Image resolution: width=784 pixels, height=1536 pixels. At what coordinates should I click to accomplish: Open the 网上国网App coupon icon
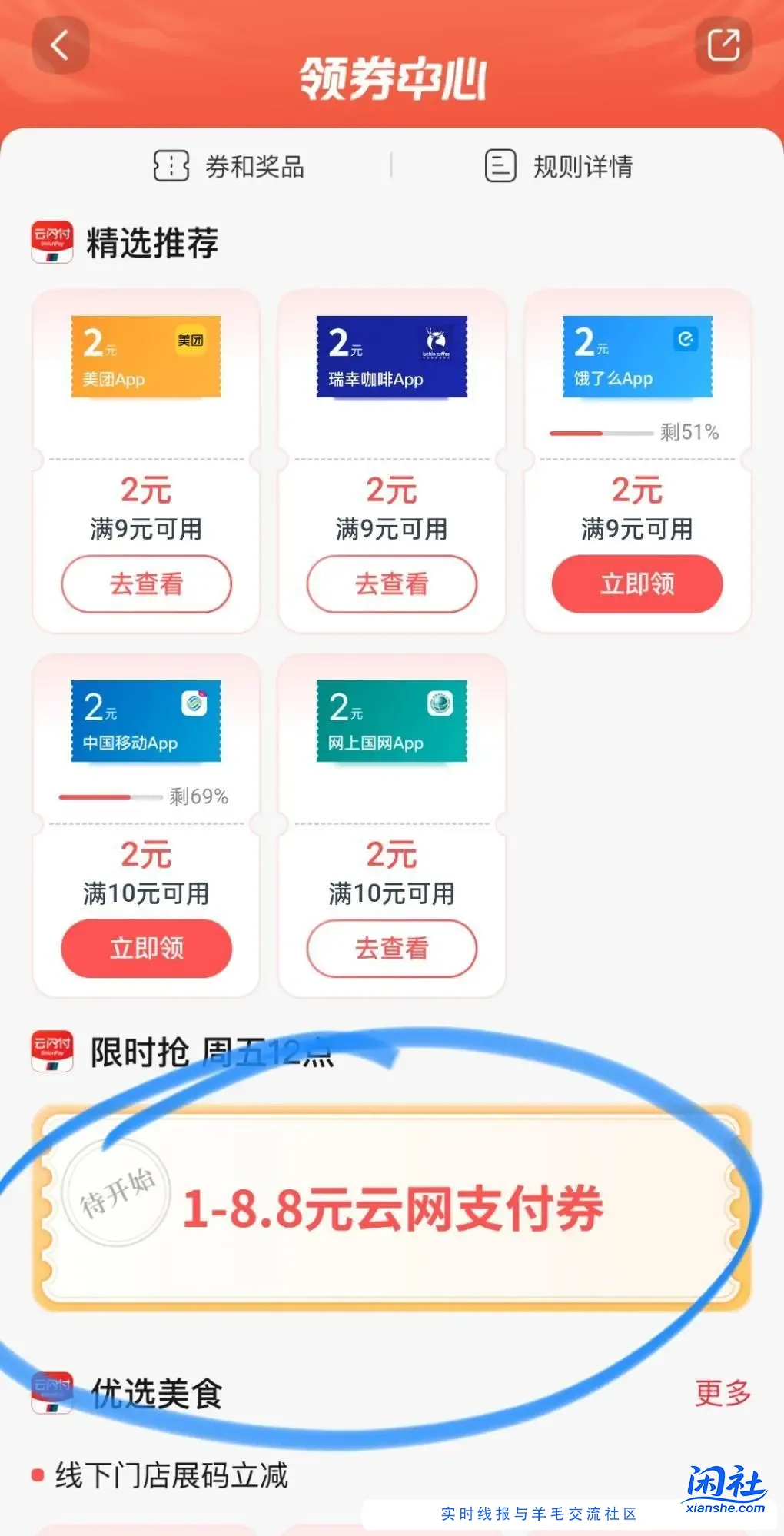click(x=392, y=720)
